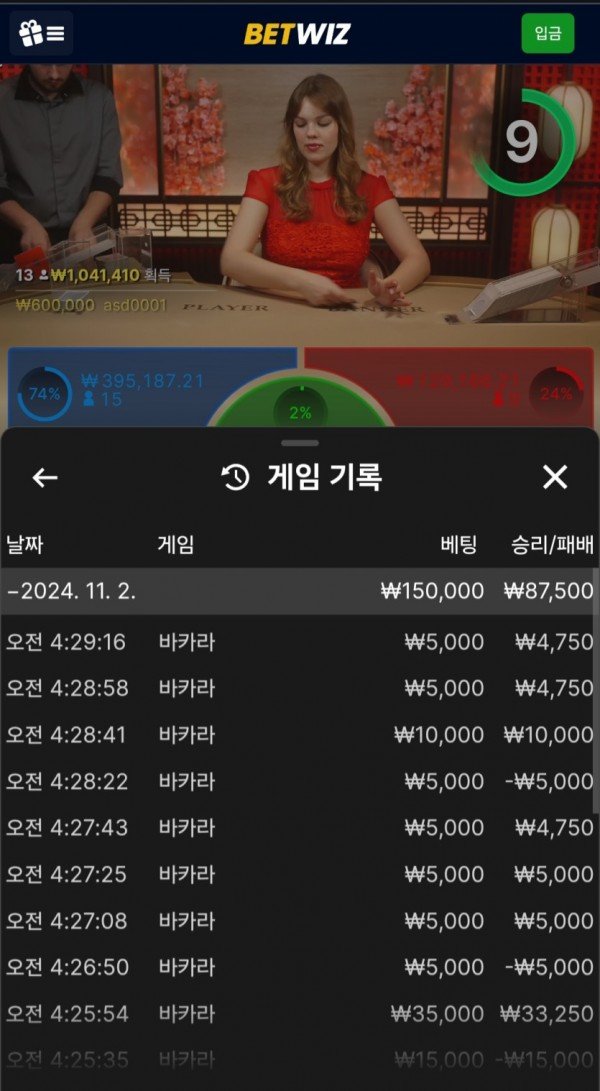Bet on the red Banker area
The width and height of the screenshot is (600, 1091).
[x=450, y=388]
